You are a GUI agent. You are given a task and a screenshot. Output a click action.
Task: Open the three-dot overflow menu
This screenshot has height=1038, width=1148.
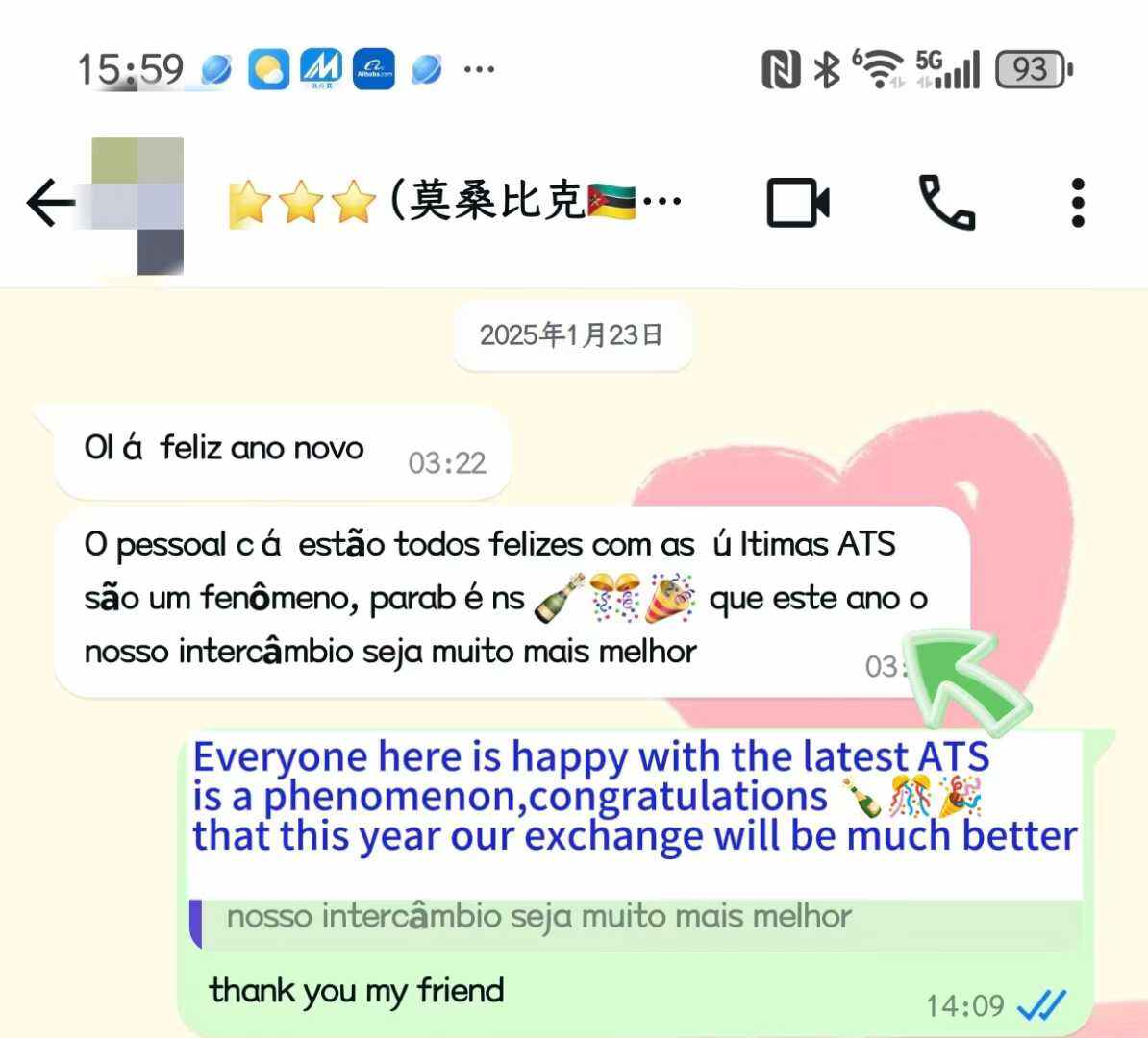[x=1078, y=203]
